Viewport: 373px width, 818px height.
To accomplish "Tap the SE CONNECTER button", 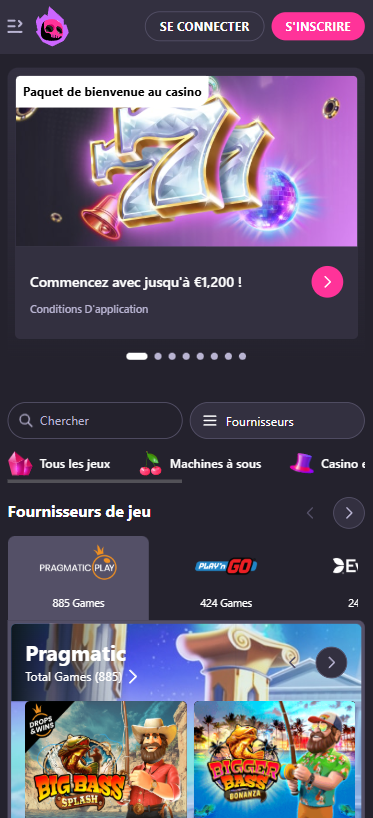I will coord(204,26).
